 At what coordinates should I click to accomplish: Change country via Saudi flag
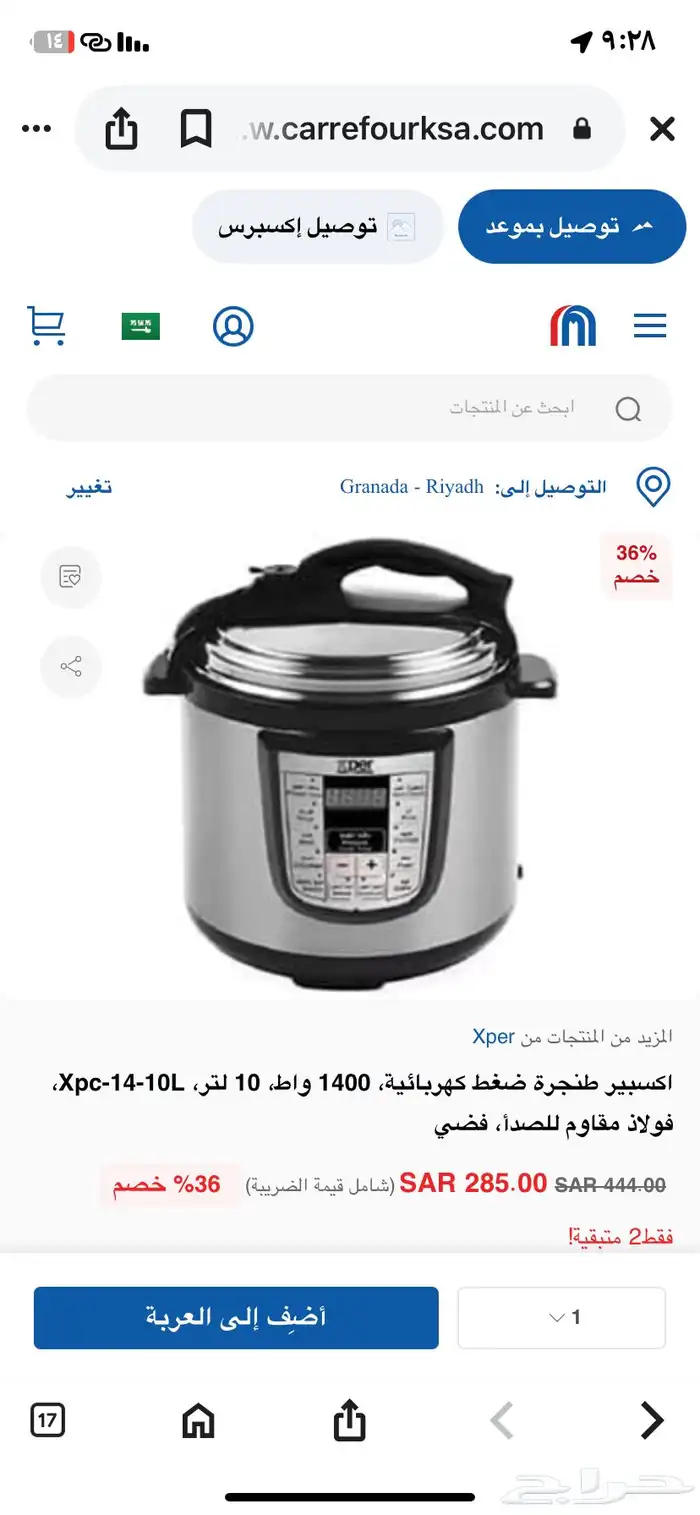tap(141, 326)
